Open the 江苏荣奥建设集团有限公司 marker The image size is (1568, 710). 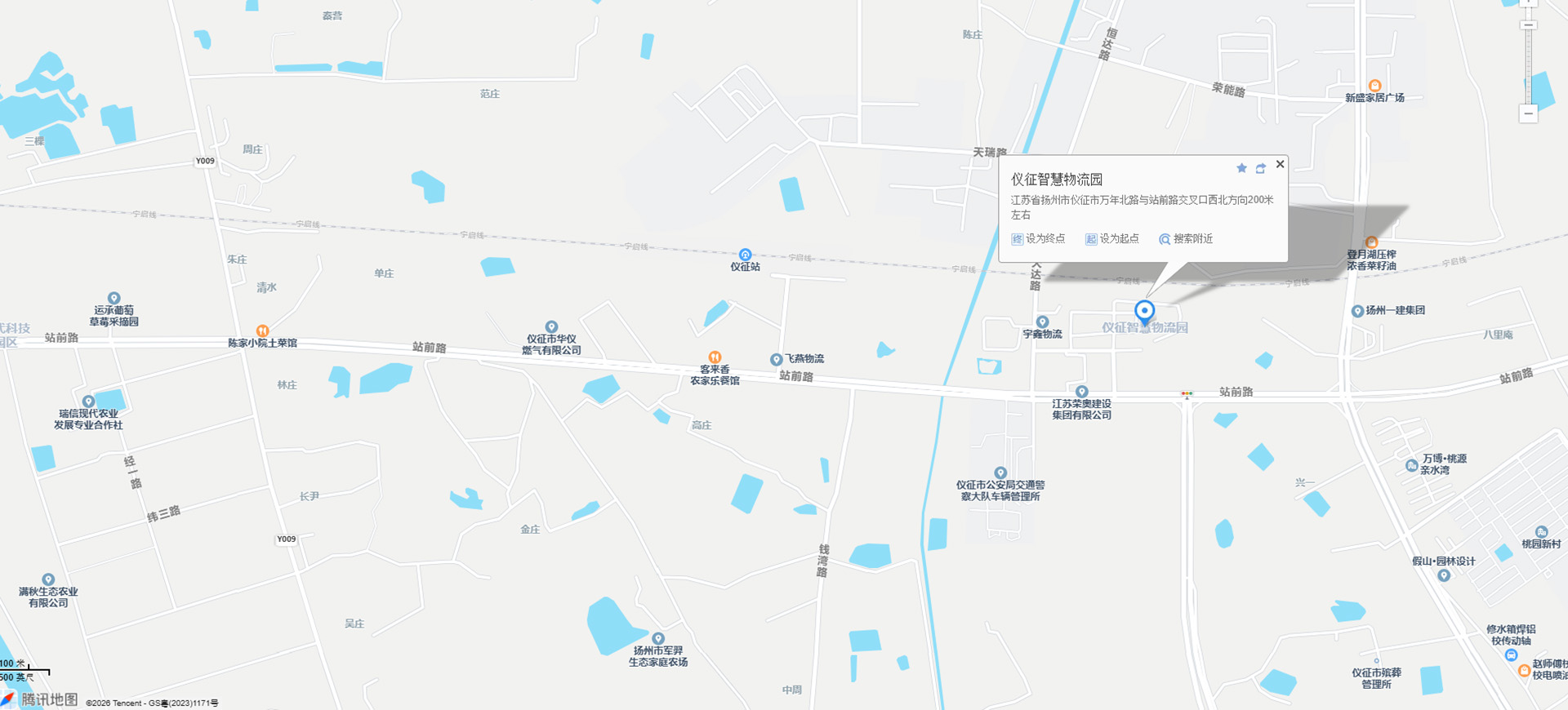pyautogui.click(x=1081, y=392)
